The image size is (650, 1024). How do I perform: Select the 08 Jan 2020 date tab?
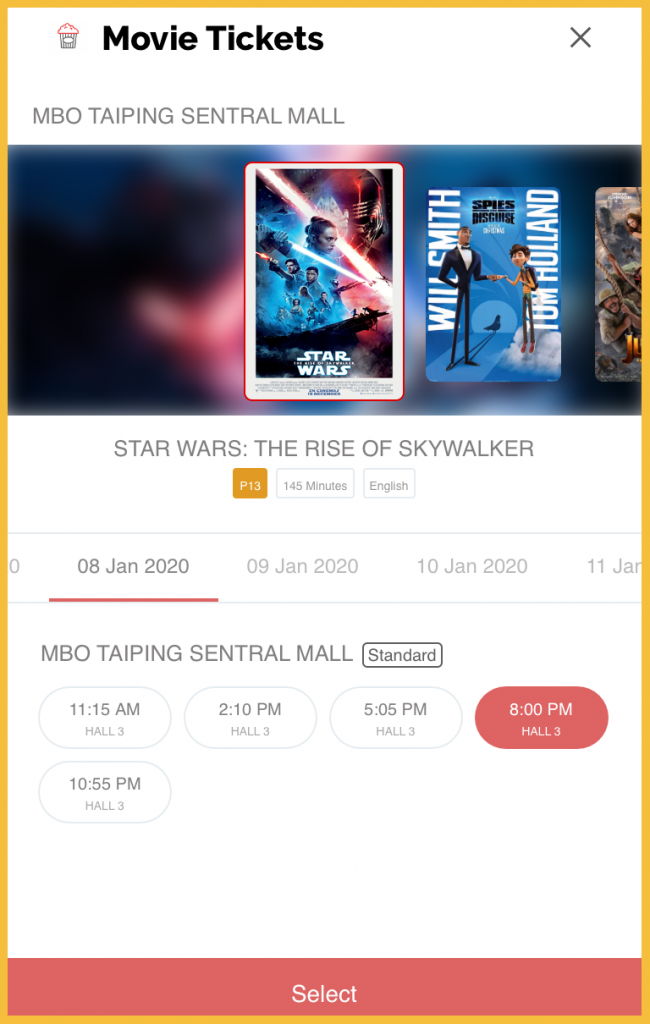(x=133, y=566)
